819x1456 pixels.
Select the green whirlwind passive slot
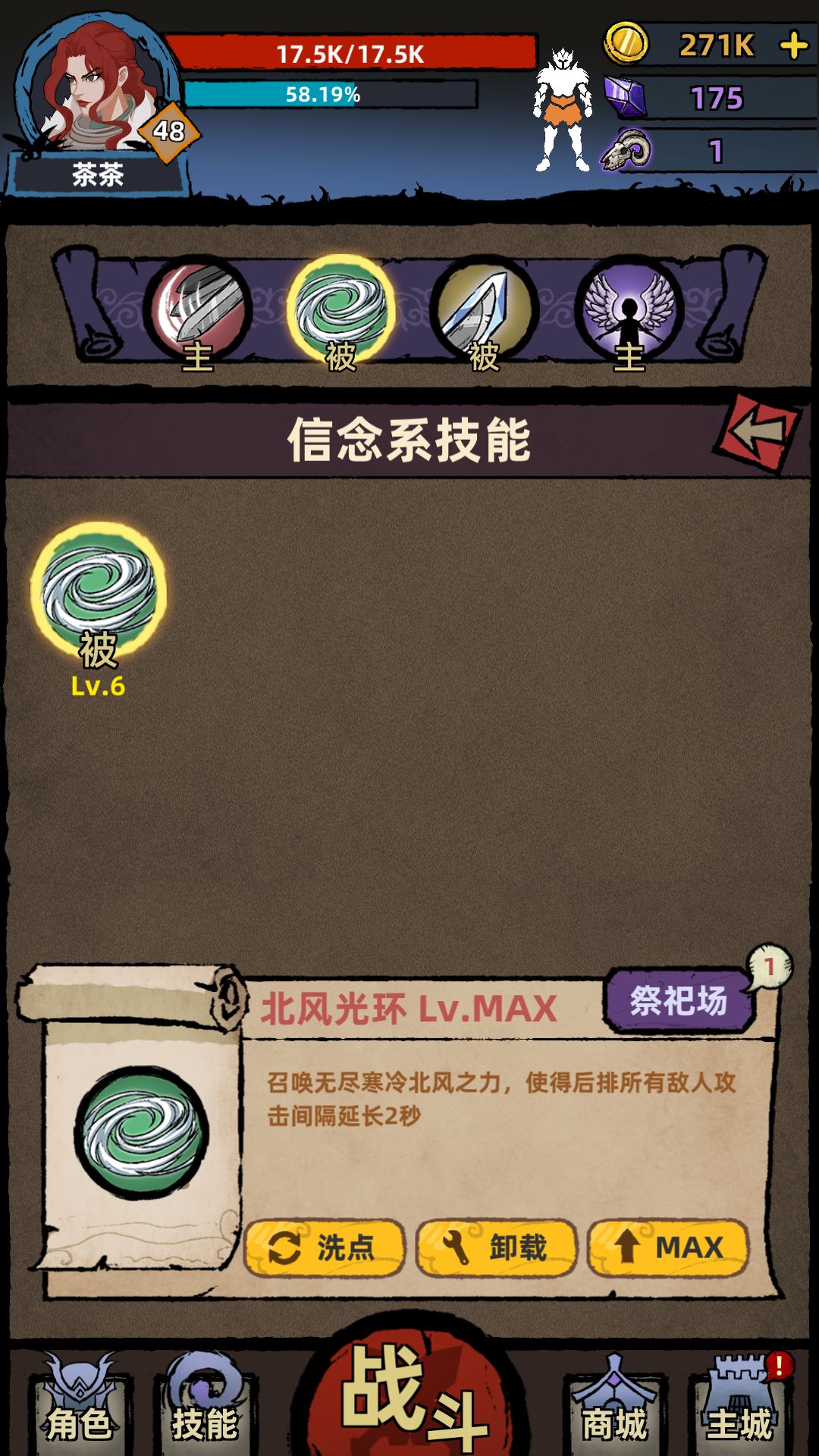pos(341,311)
